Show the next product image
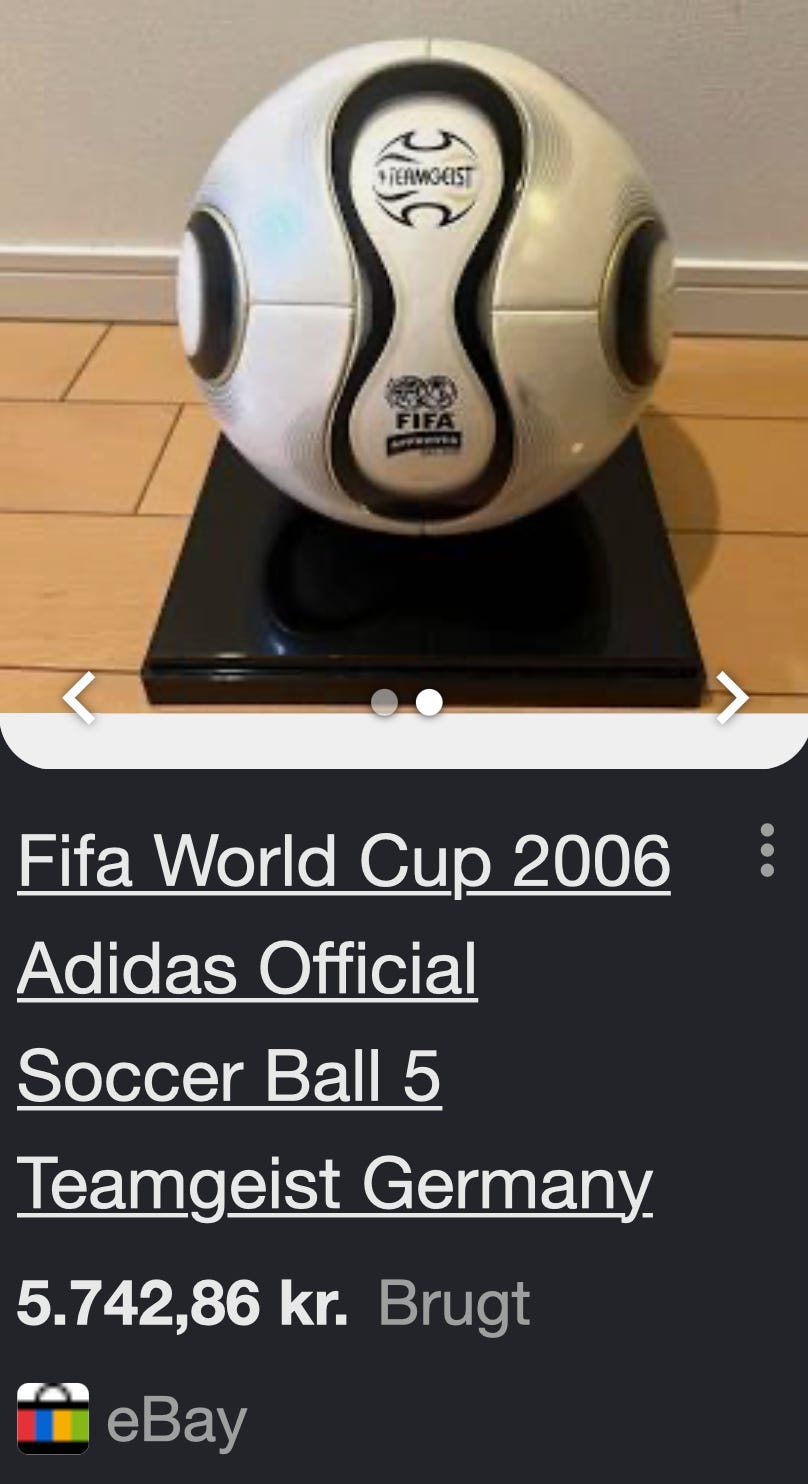 coord(732,698)
